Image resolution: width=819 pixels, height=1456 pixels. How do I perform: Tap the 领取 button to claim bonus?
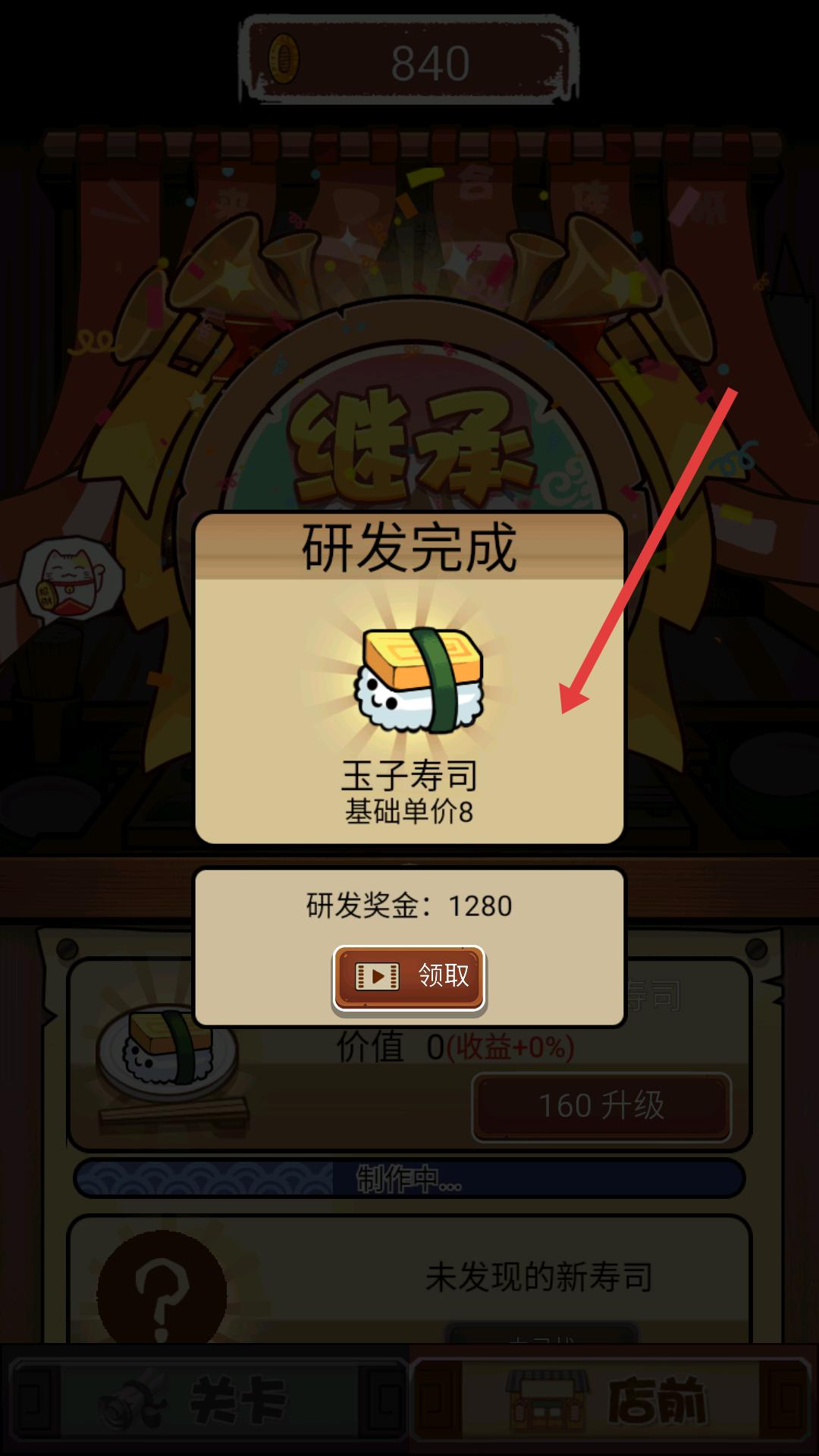click(x=409, y=977)
